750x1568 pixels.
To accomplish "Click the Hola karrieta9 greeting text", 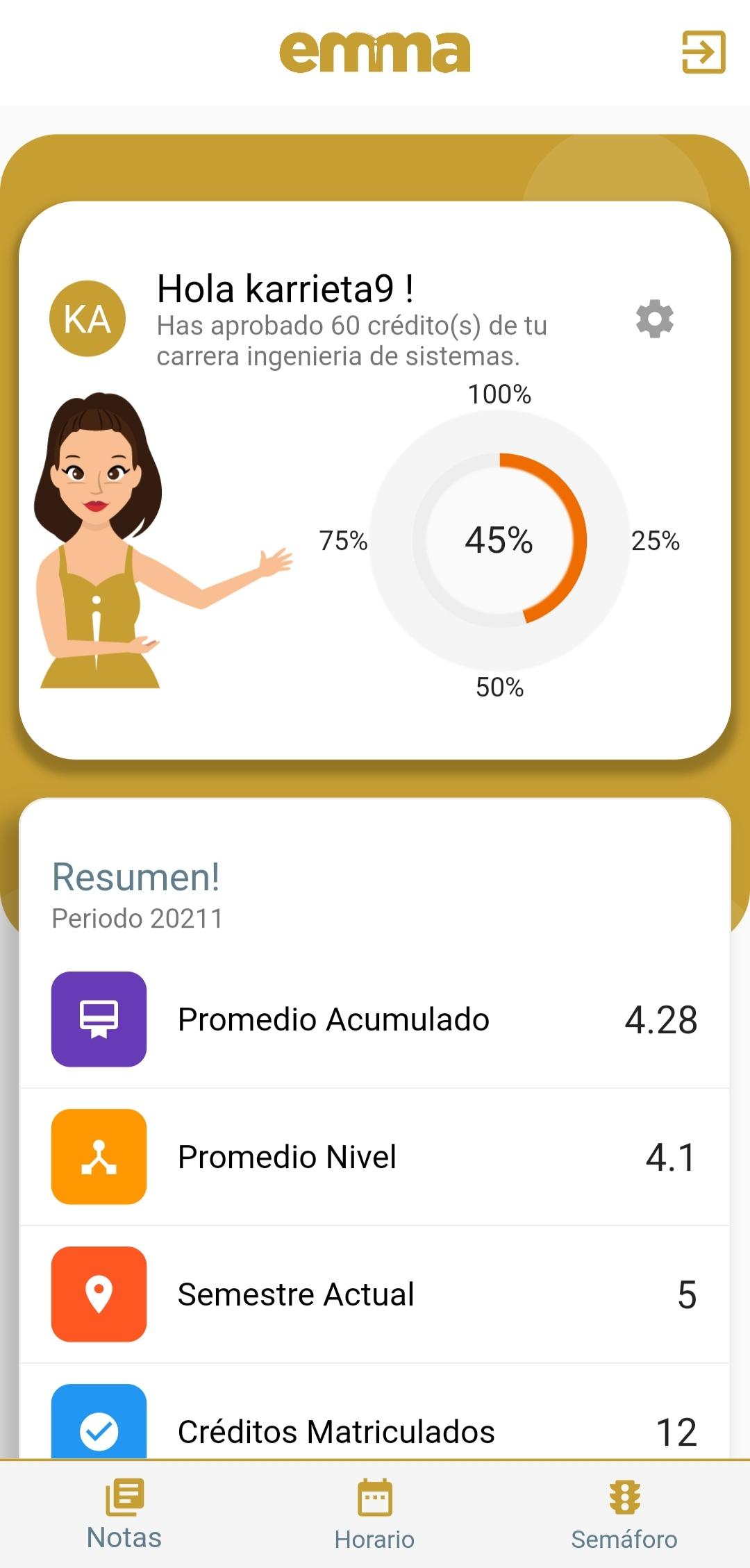I will [x=286, y=287].
